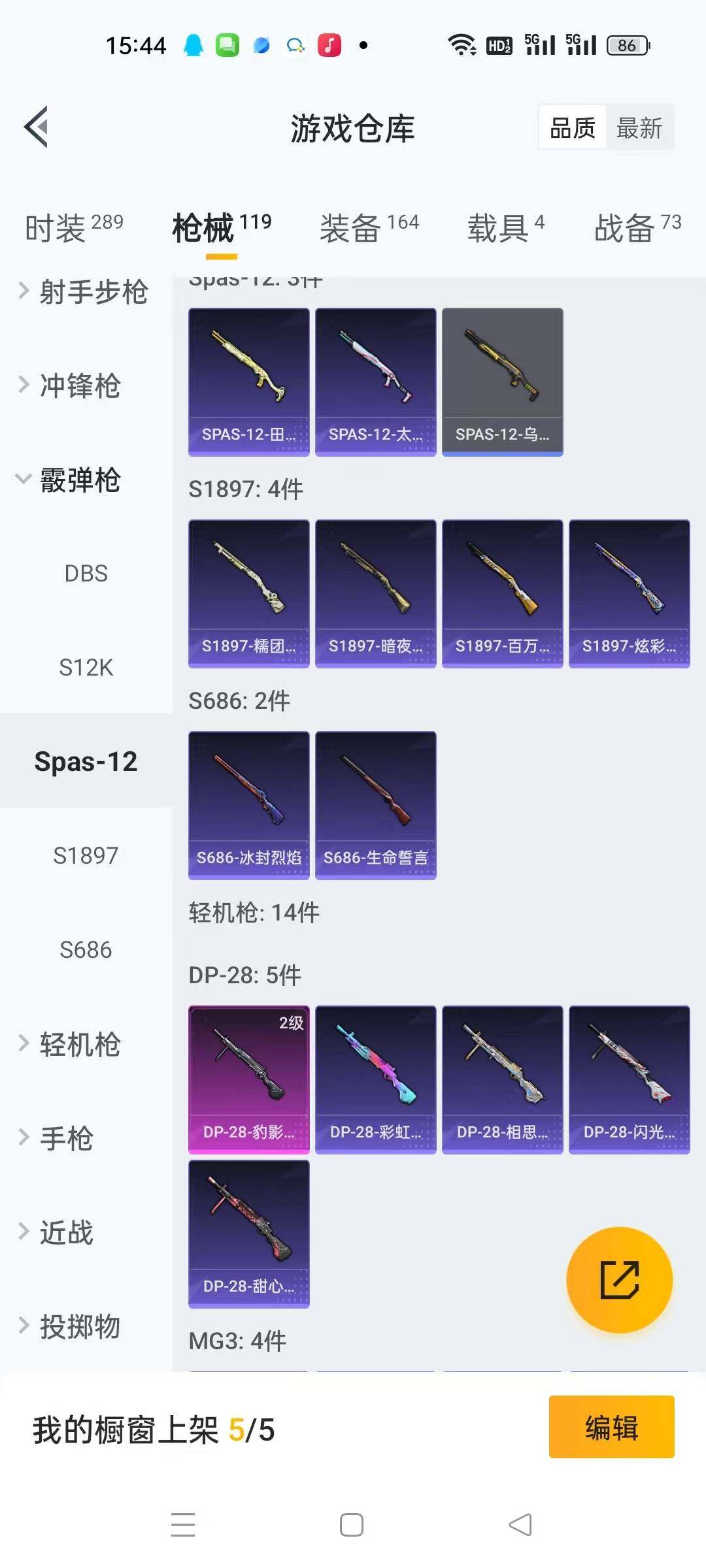Image resolution: width=706 pixels, height=1568 pixels.
Task: Select S686 in the sidebar
Action: pos(86,950)
